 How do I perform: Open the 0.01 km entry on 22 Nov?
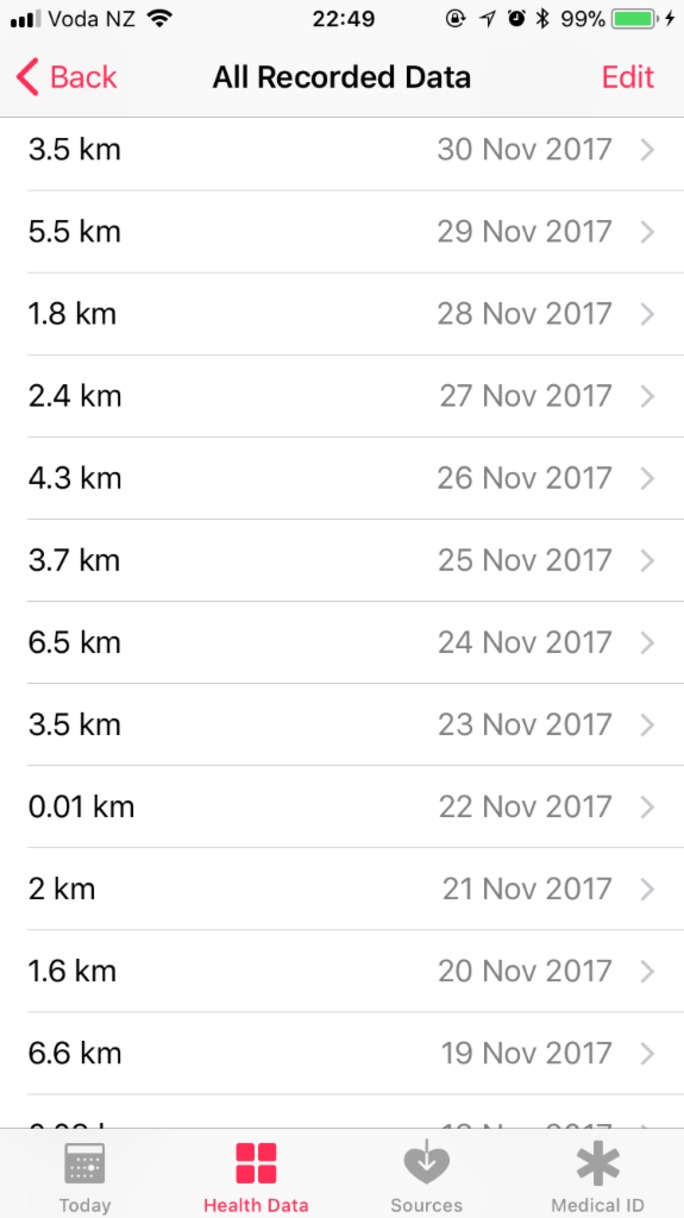pyautogui.click(x=342, y=807)
